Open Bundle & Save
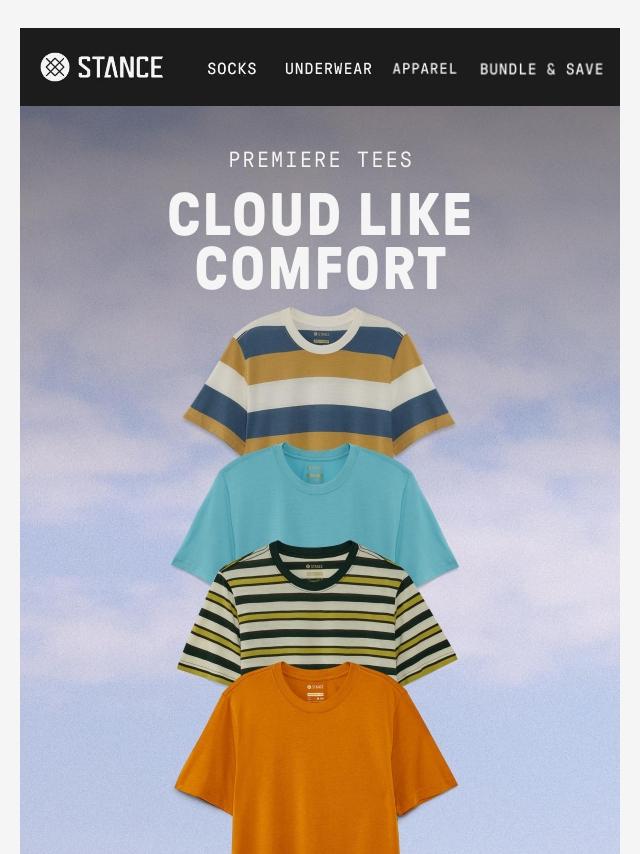This screenshot has width=640, height=854. tap(541, 69)
